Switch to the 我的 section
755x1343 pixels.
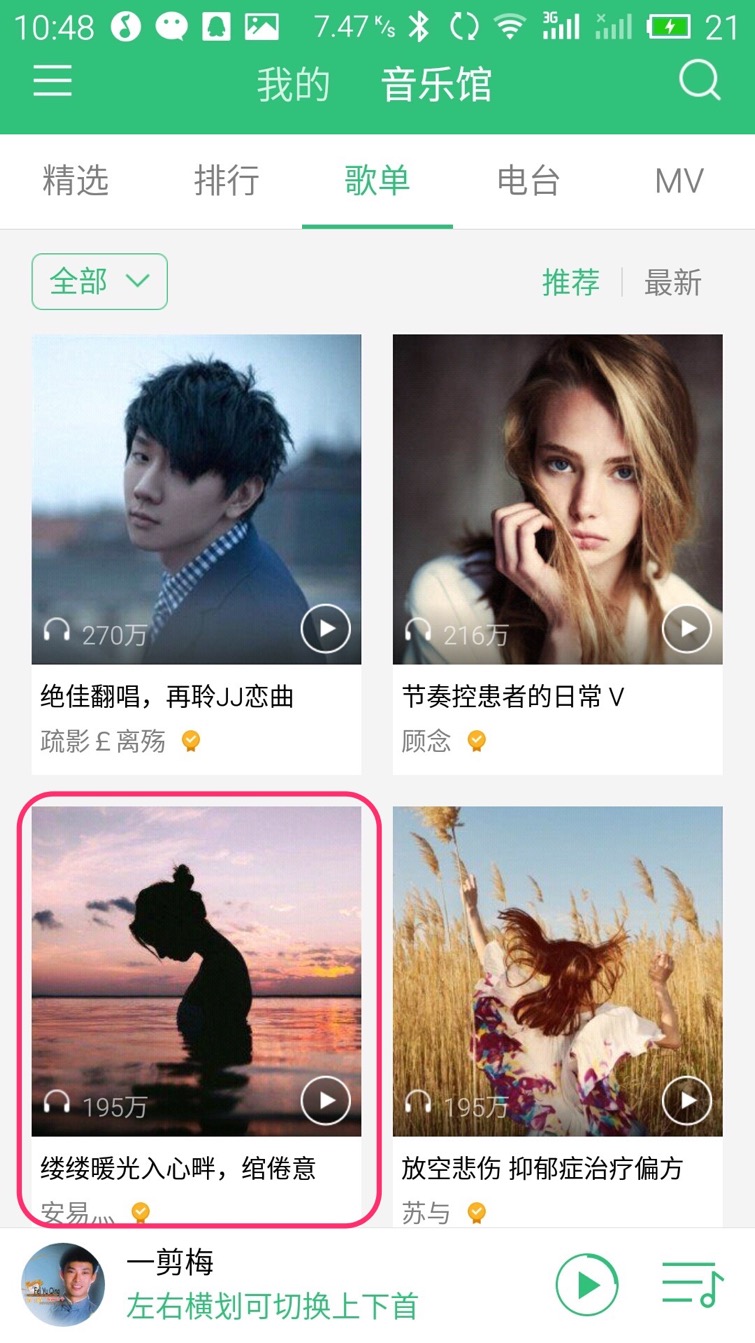click(293, 85)
